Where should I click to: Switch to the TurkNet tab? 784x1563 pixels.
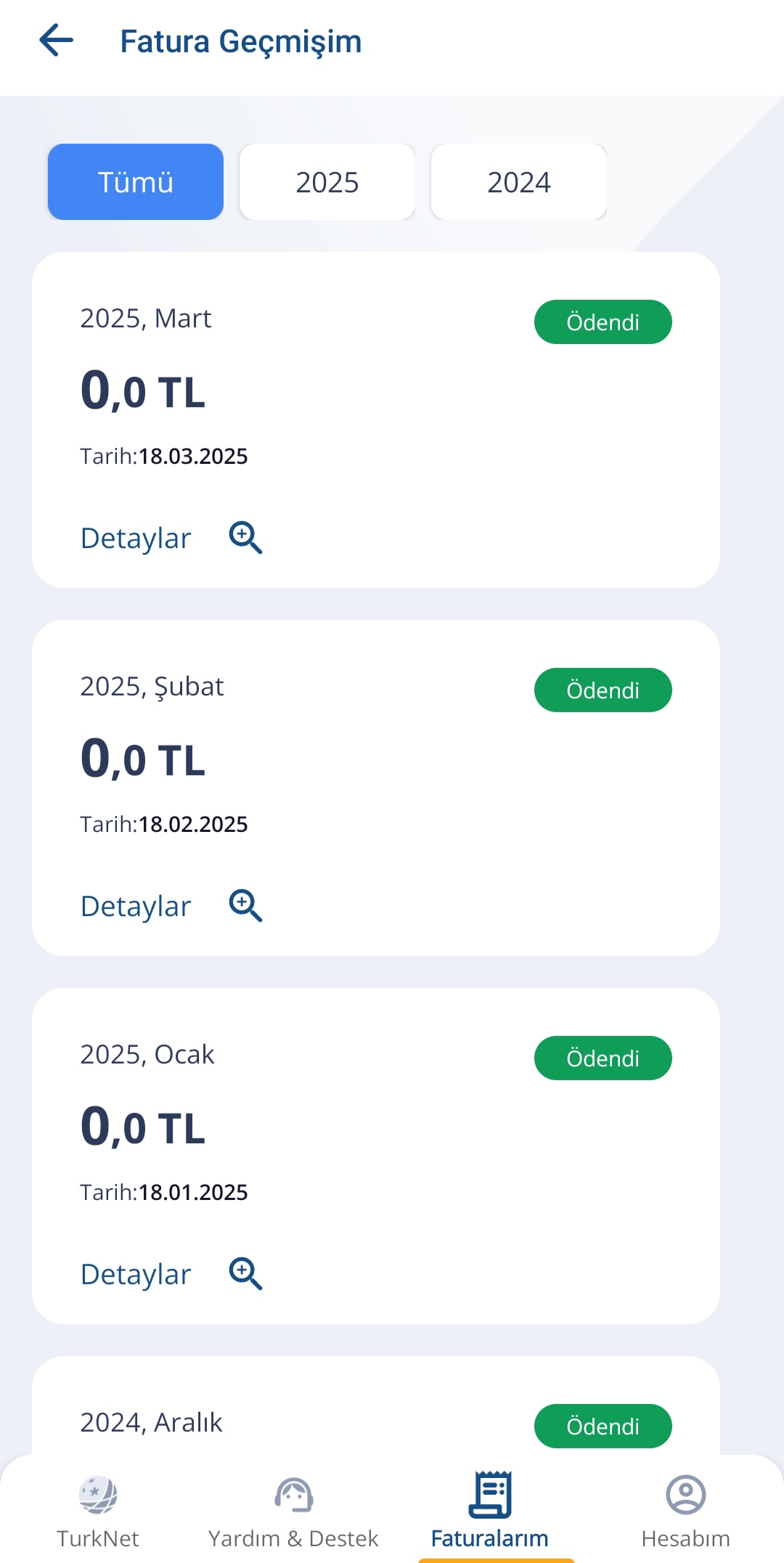(x=98, y=1511)
